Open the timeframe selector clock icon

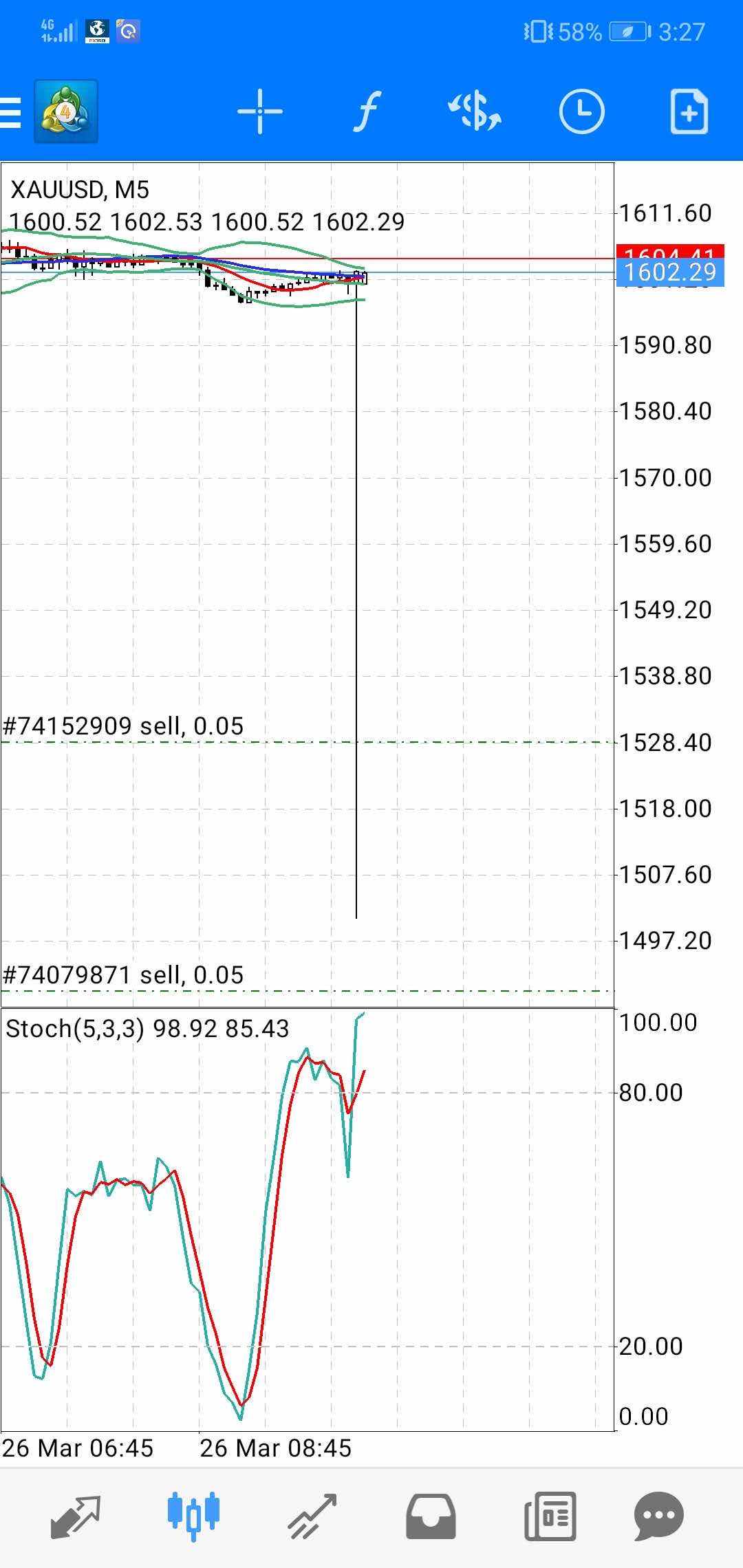(581, 111)
